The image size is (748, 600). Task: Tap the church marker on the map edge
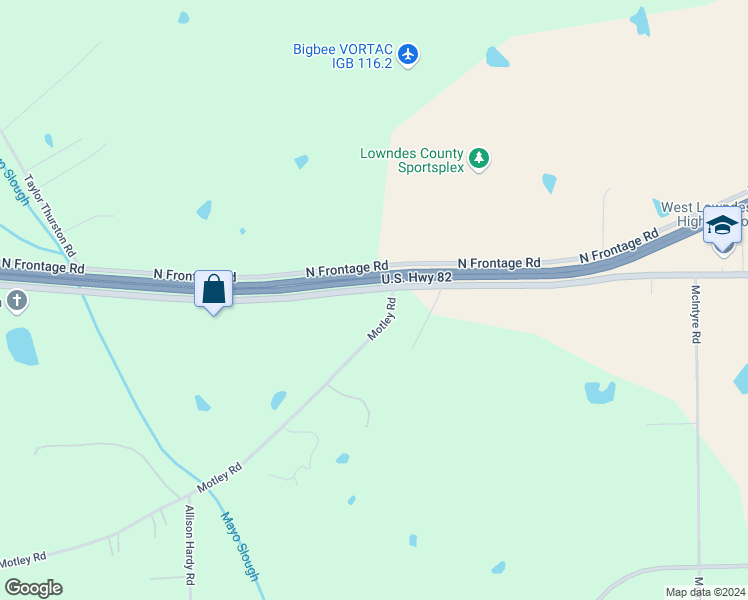[x=14, y=299]
